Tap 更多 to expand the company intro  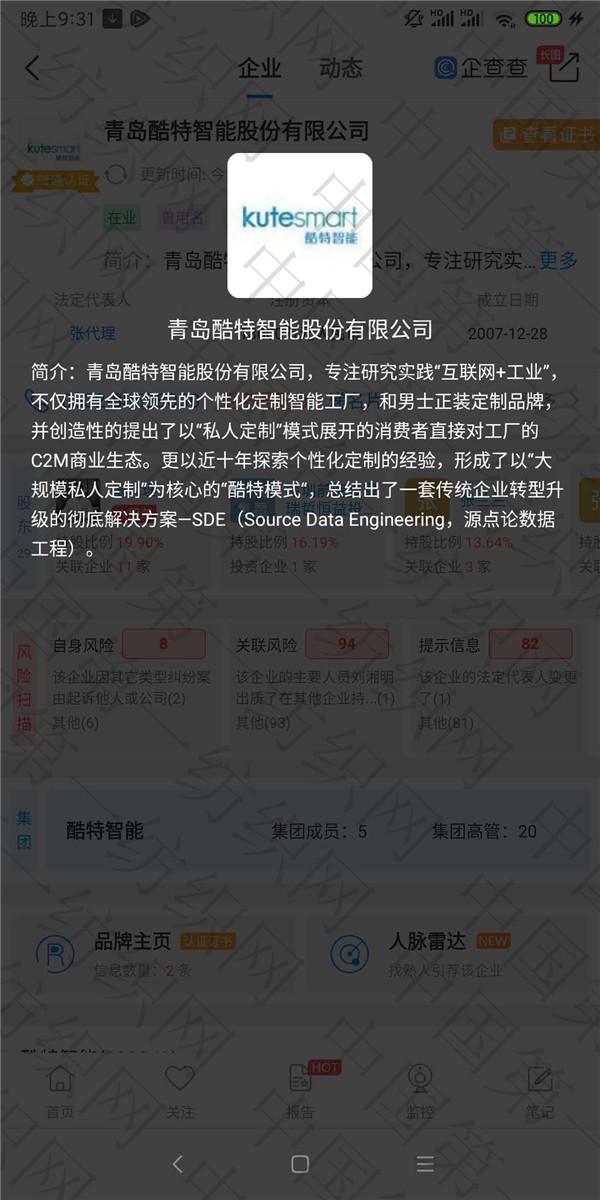(558, 261)
